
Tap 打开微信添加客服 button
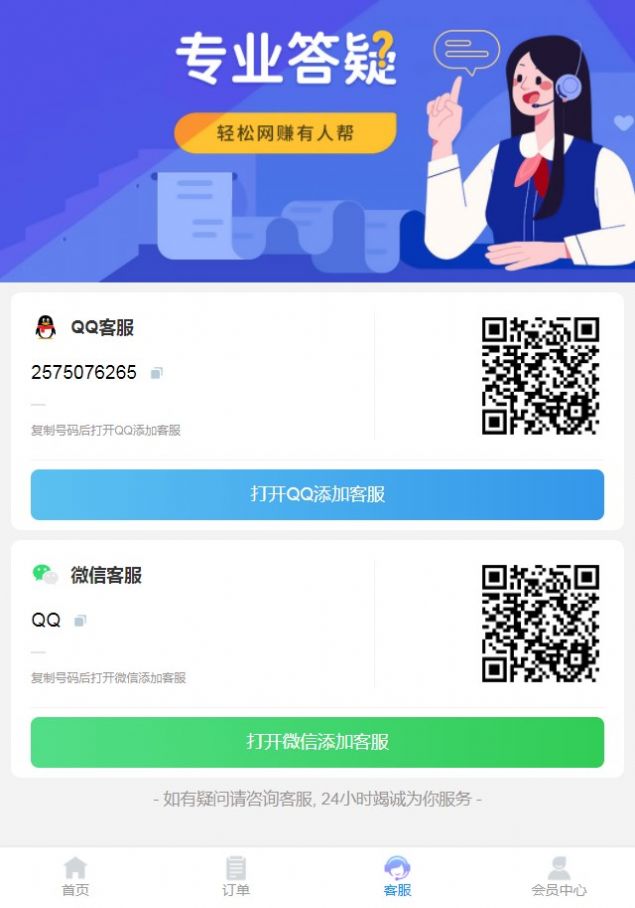point(317,742)
